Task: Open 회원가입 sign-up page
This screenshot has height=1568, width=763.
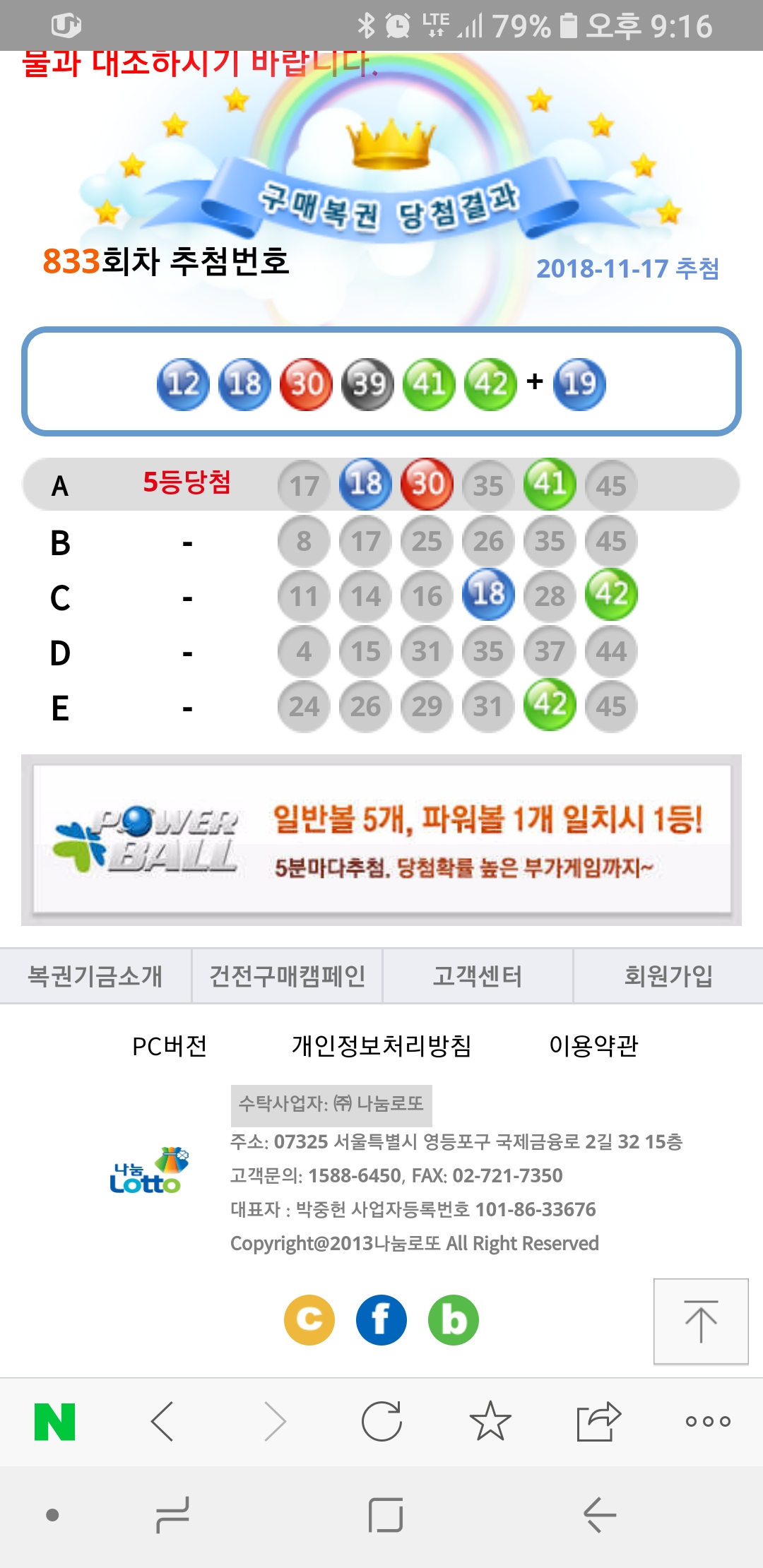Action: pos(668,976)
